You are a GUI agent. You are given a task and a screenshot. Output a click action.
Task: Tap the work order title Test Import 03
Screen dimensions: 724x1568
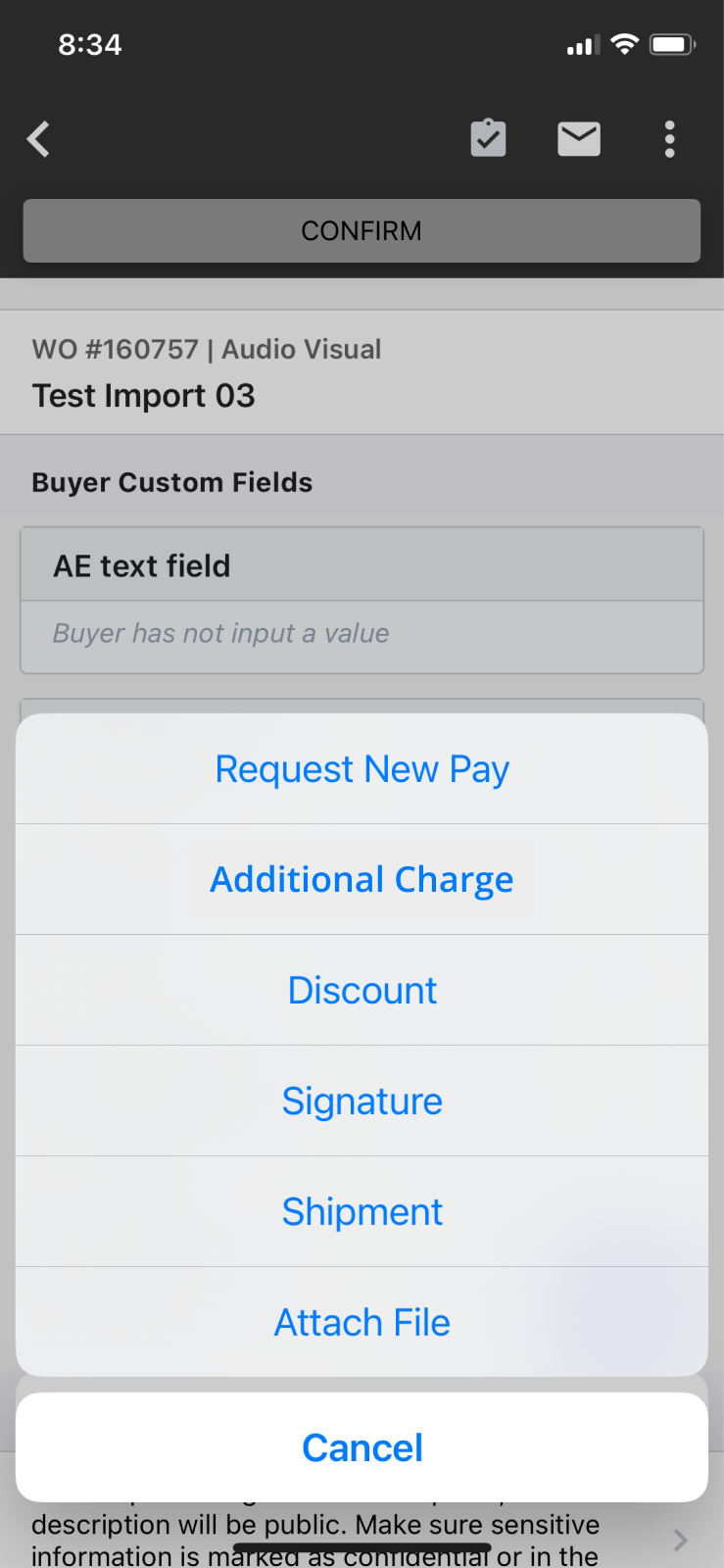143,396
